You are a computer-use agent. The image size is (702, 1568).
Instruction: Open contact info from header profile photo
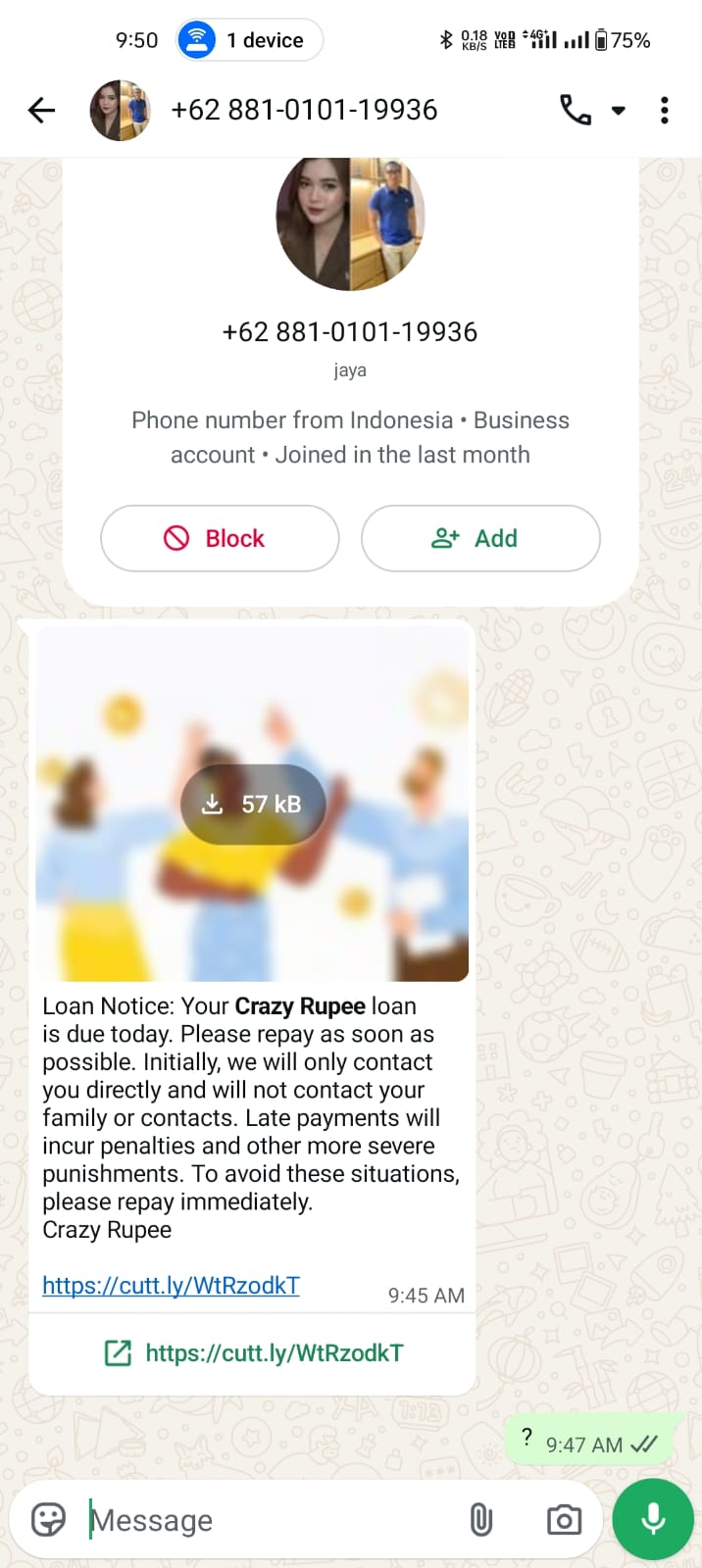click(121, 110)
